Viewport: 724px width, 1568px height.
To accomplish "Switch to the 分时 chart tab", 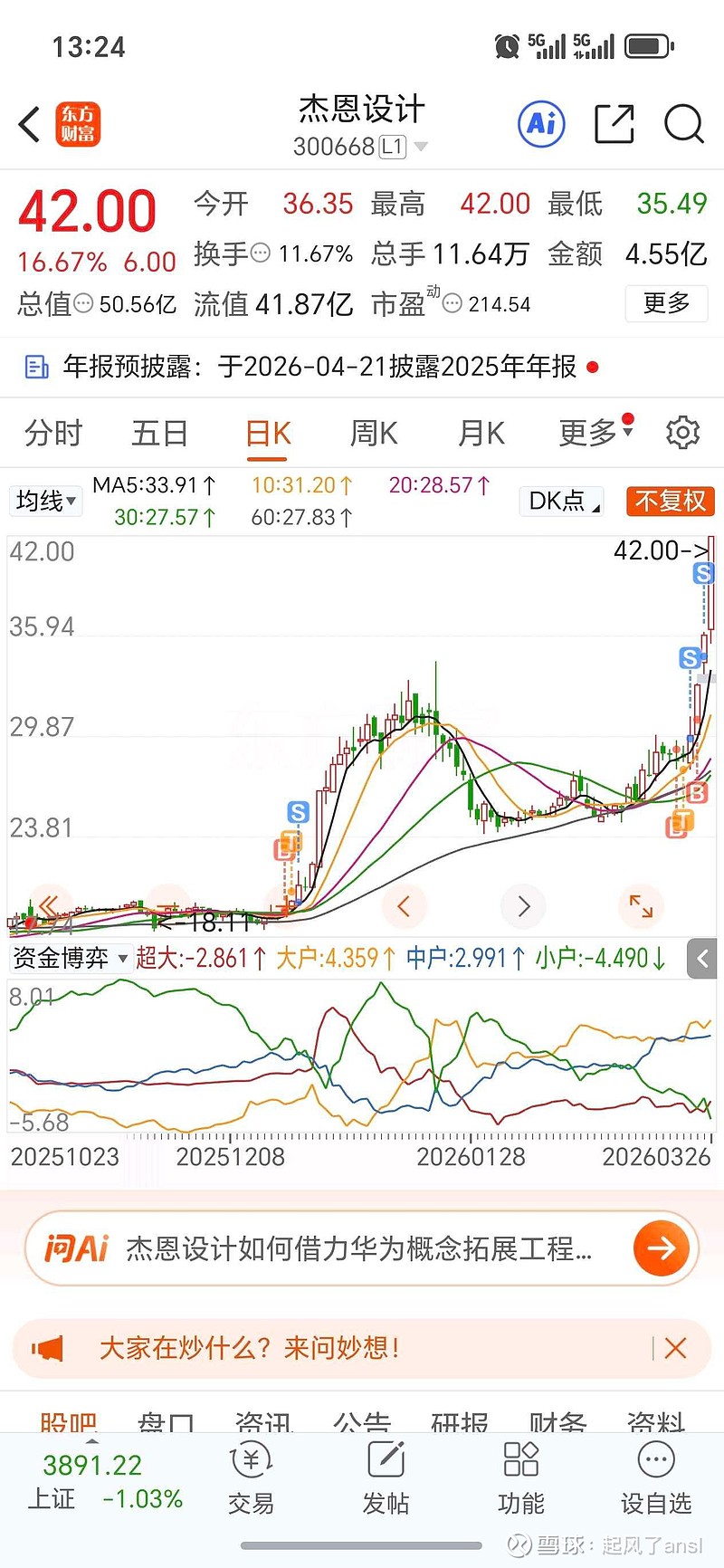I will (x=53, y=433).
